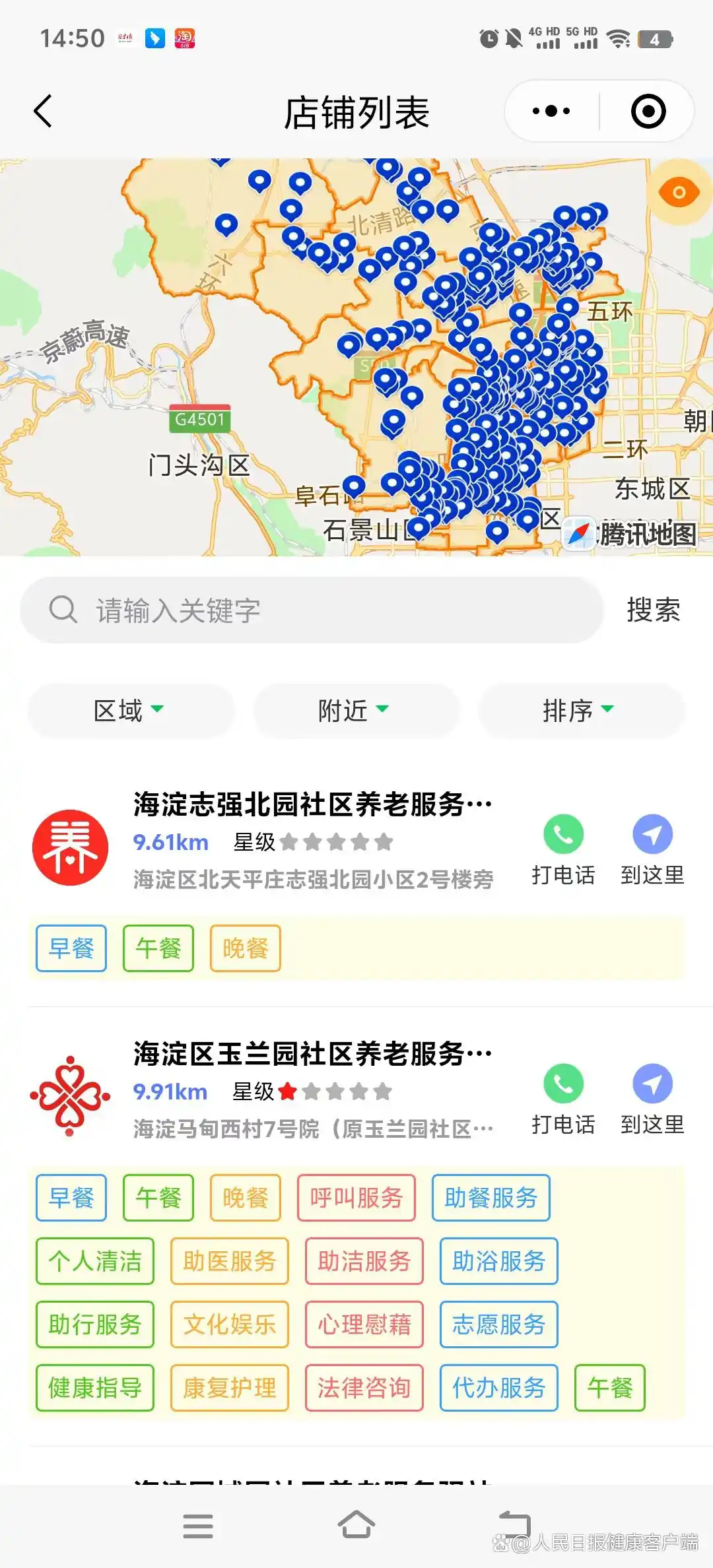Tap the 搜索 button
713x1568 pixels.
653,610
